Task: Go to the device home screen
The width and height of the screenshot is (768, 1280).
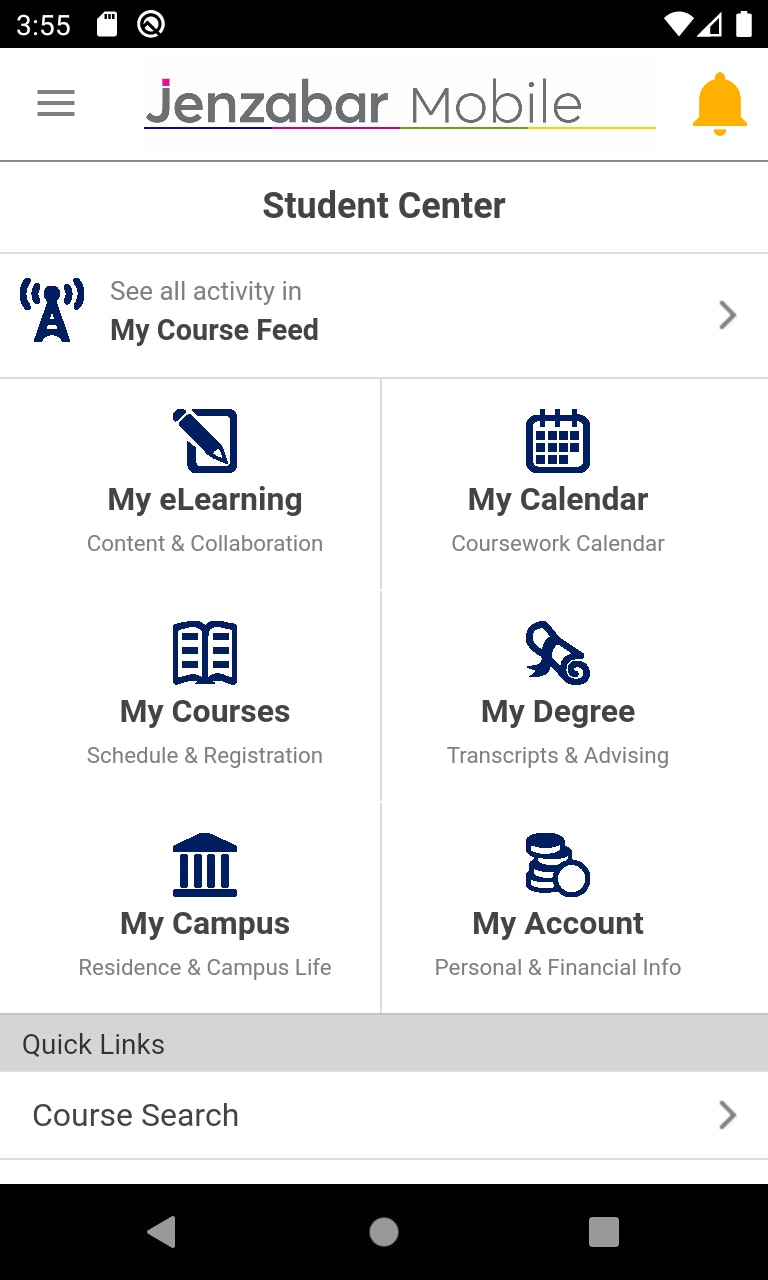Action: (384, 1232)
